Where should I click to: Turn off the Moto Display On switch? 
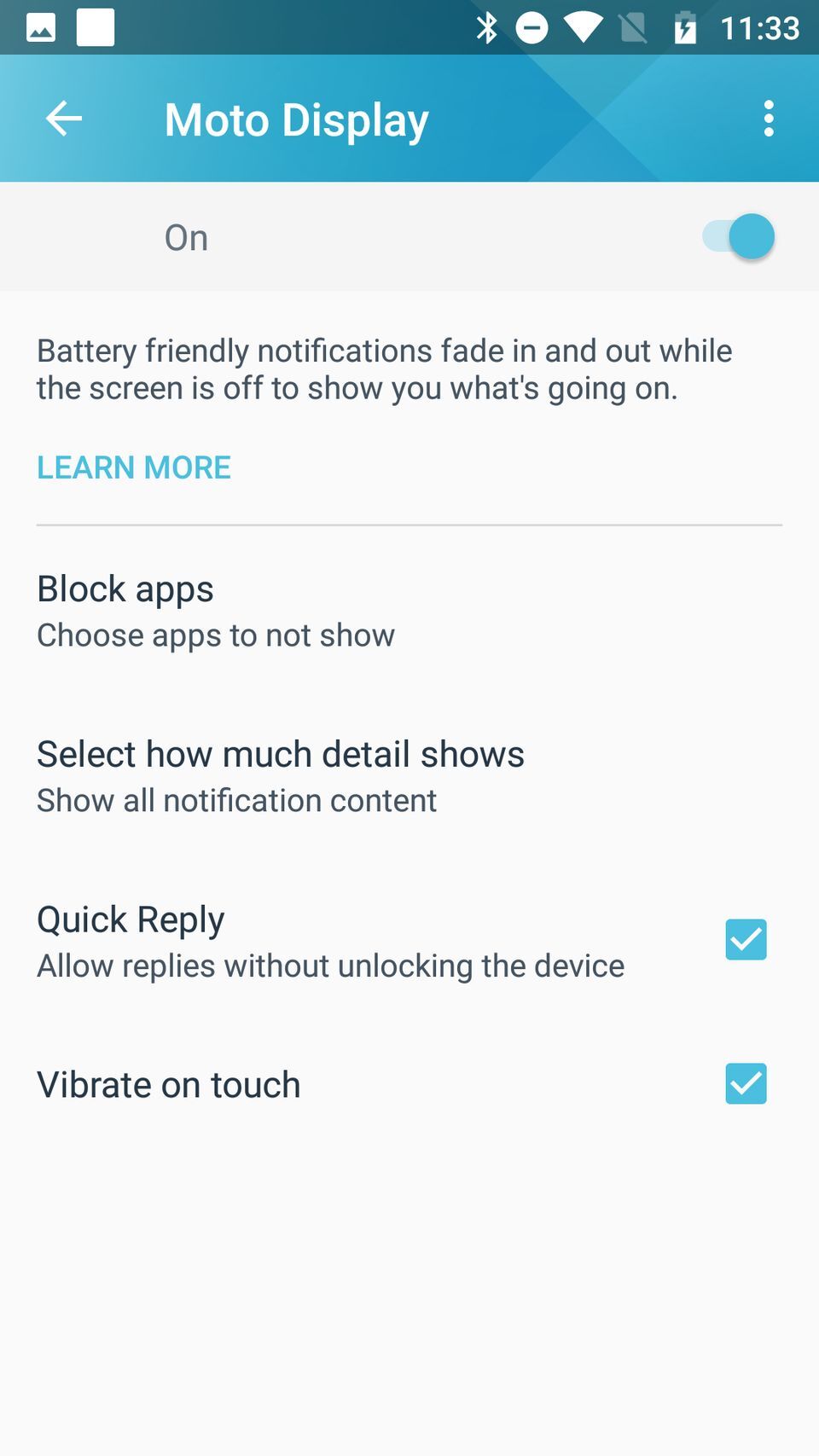735,236
